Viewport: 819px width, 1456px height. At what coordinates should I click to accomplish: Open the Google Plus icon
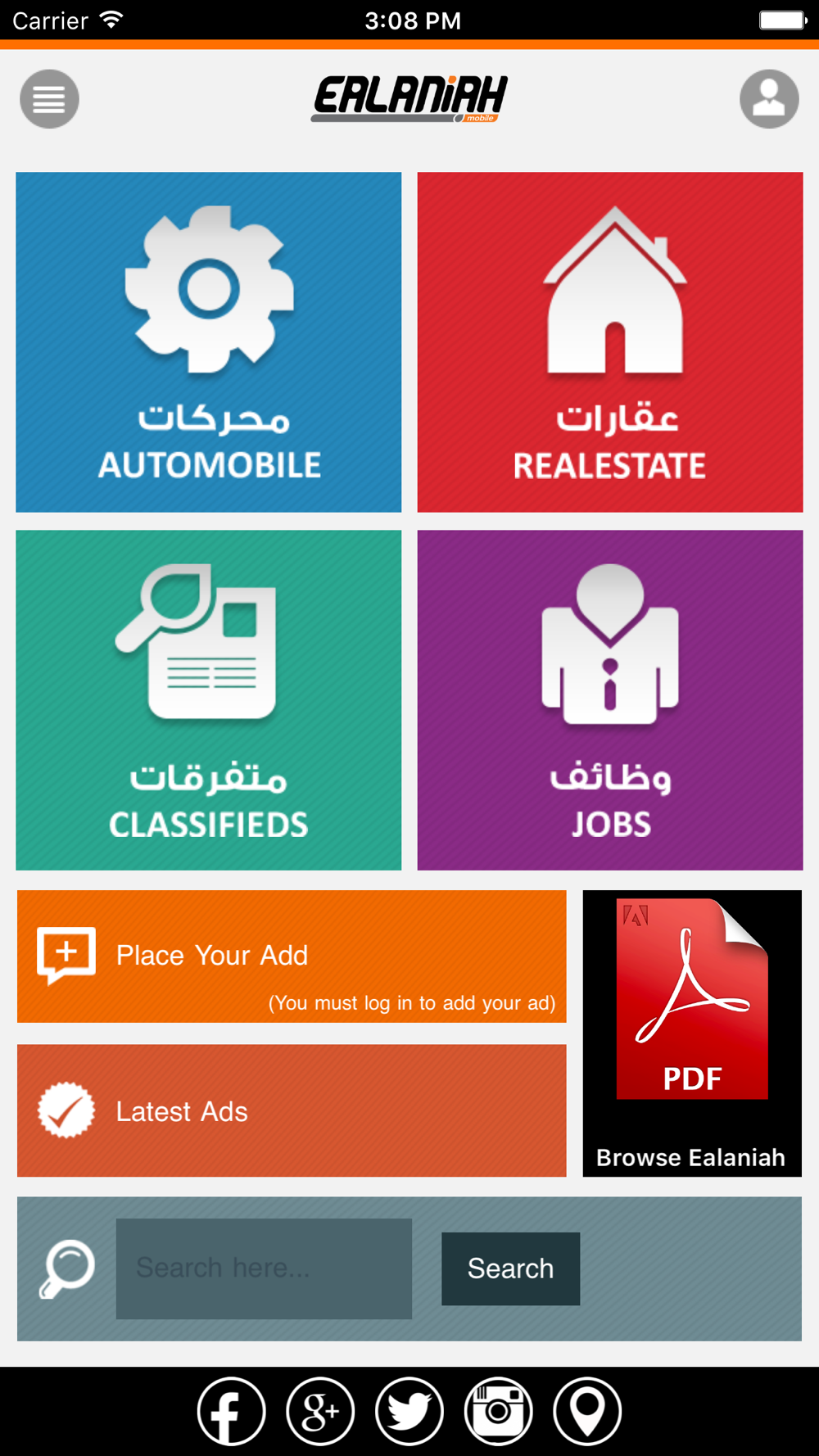coord(320,1411)
